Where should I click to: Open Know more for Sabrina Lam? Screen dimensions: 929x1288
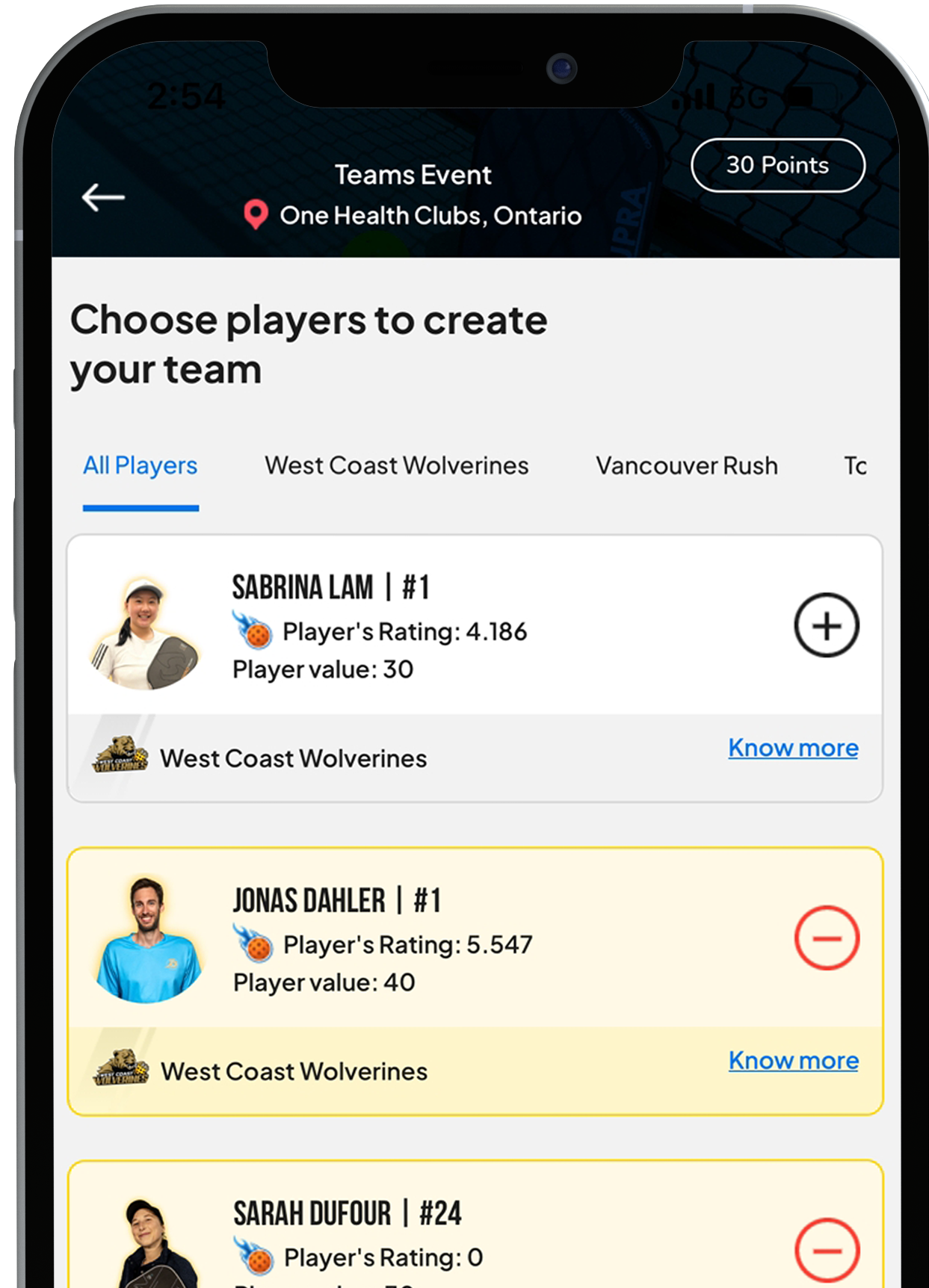pos(793,748)
